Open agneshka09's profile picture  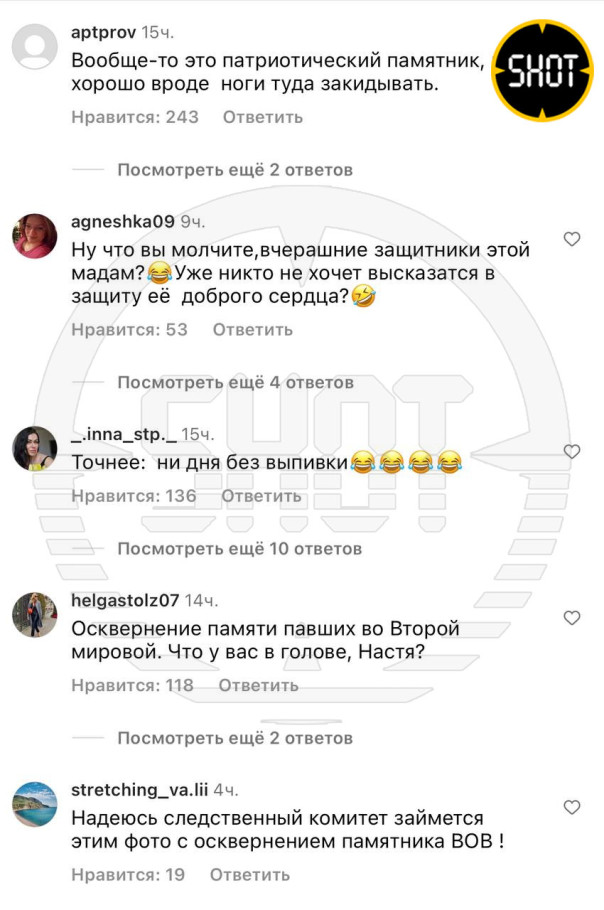coord(35,237)
